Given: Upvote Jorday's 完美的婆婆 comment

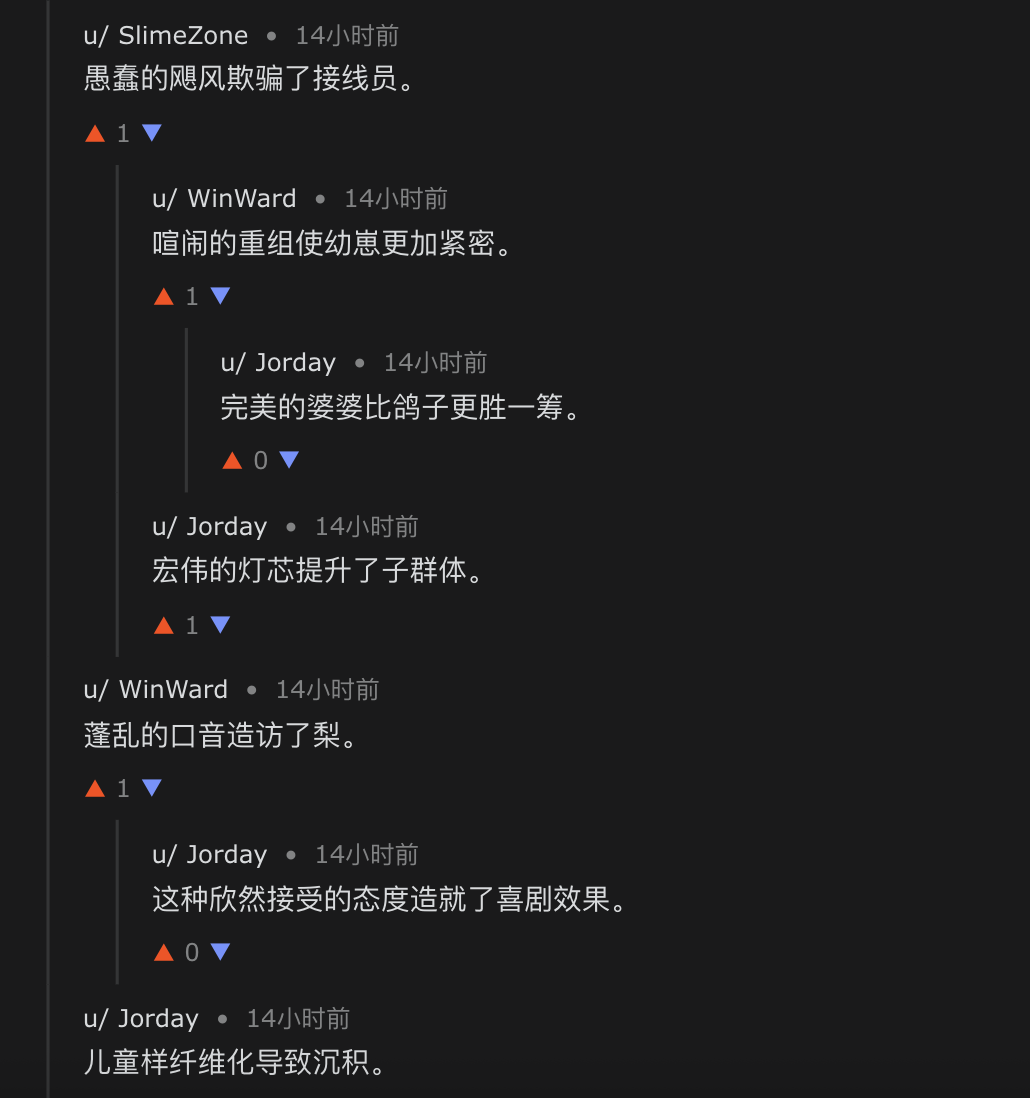Looking at the screenshot, I should pyautogui.click(x=232, y=460).
